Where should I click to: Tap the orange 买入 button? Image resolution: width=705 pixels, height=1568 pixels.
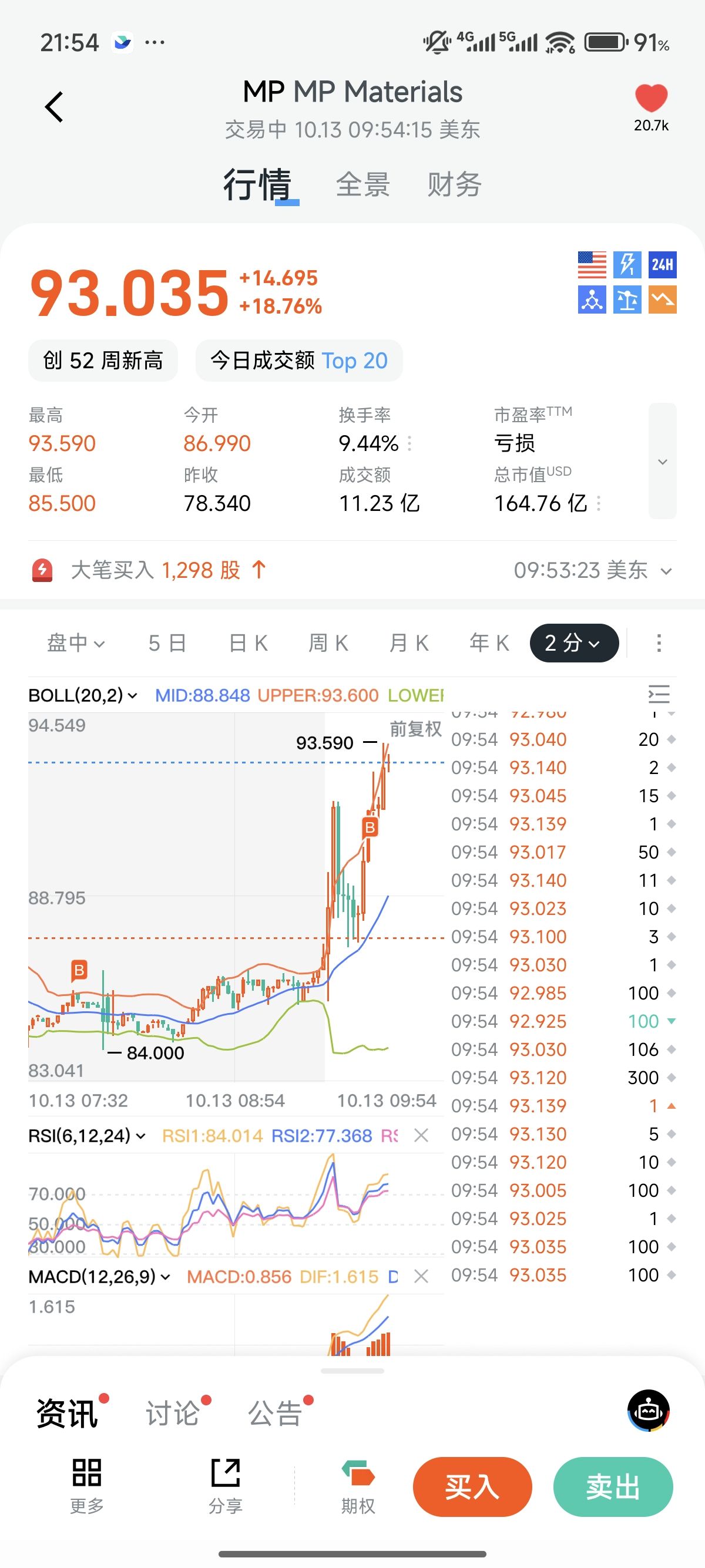(472, 1487)
